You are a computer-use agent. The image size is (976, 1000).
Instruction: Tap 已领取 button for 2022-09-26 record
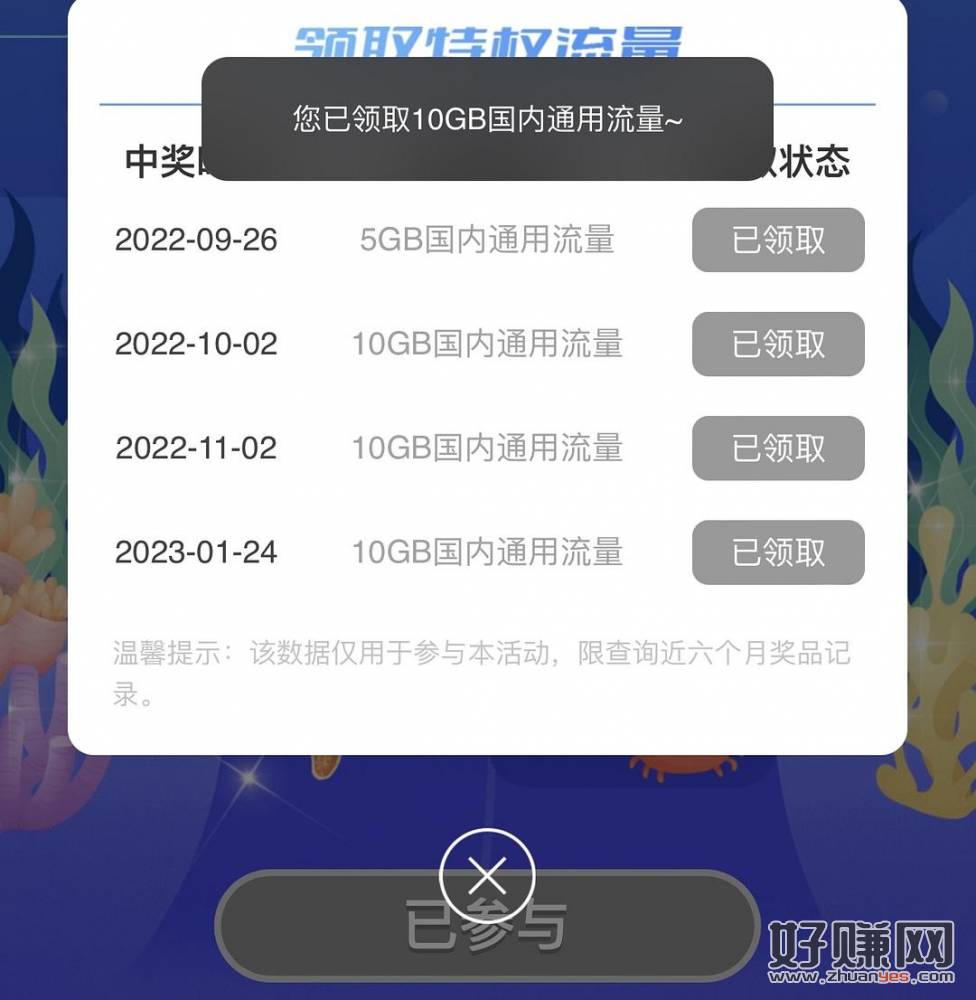pyautogui.click(x=778, y=240)
